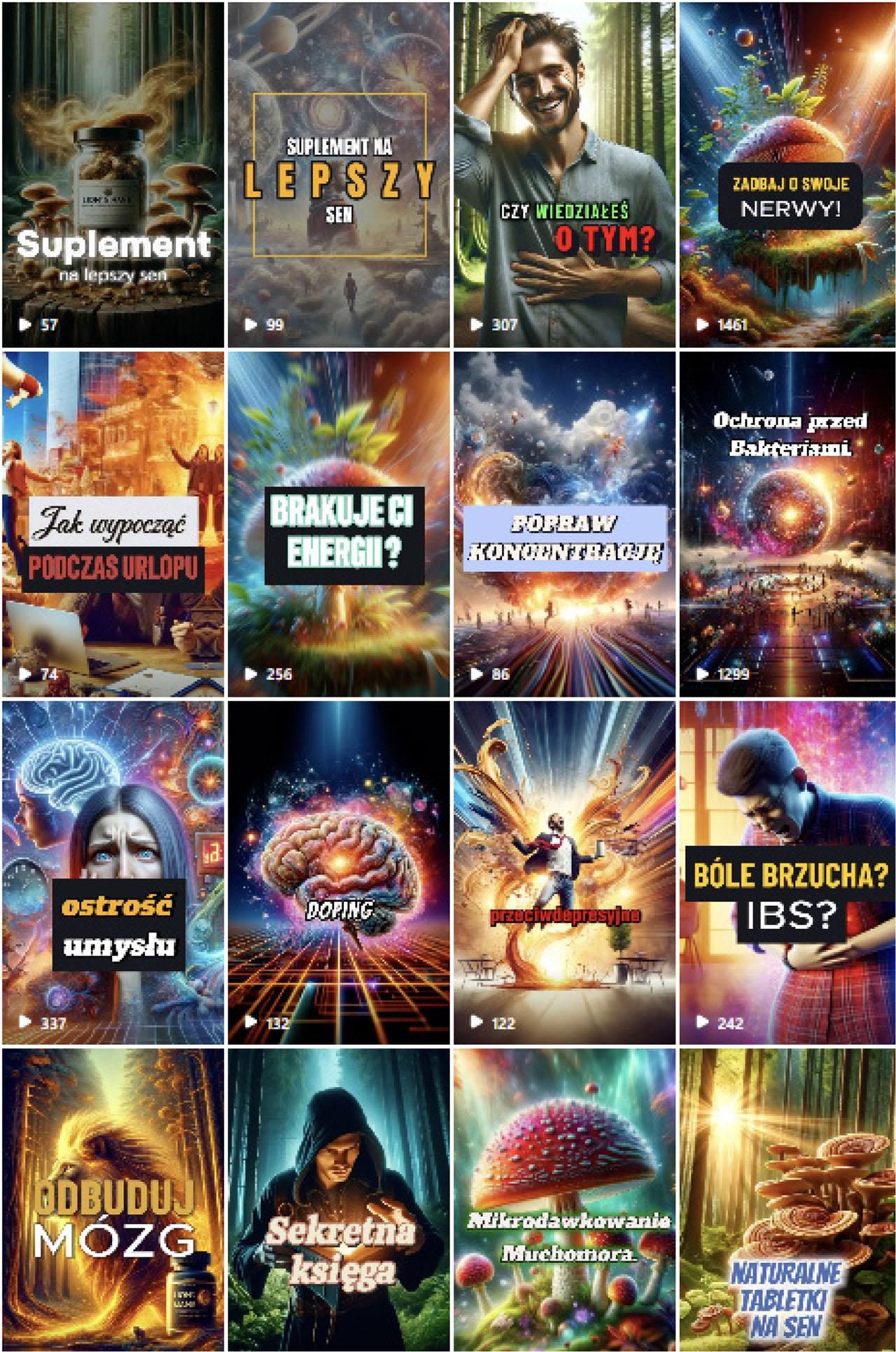Open the 'Odbuduj mózg' video

[x=113, y=1199]
